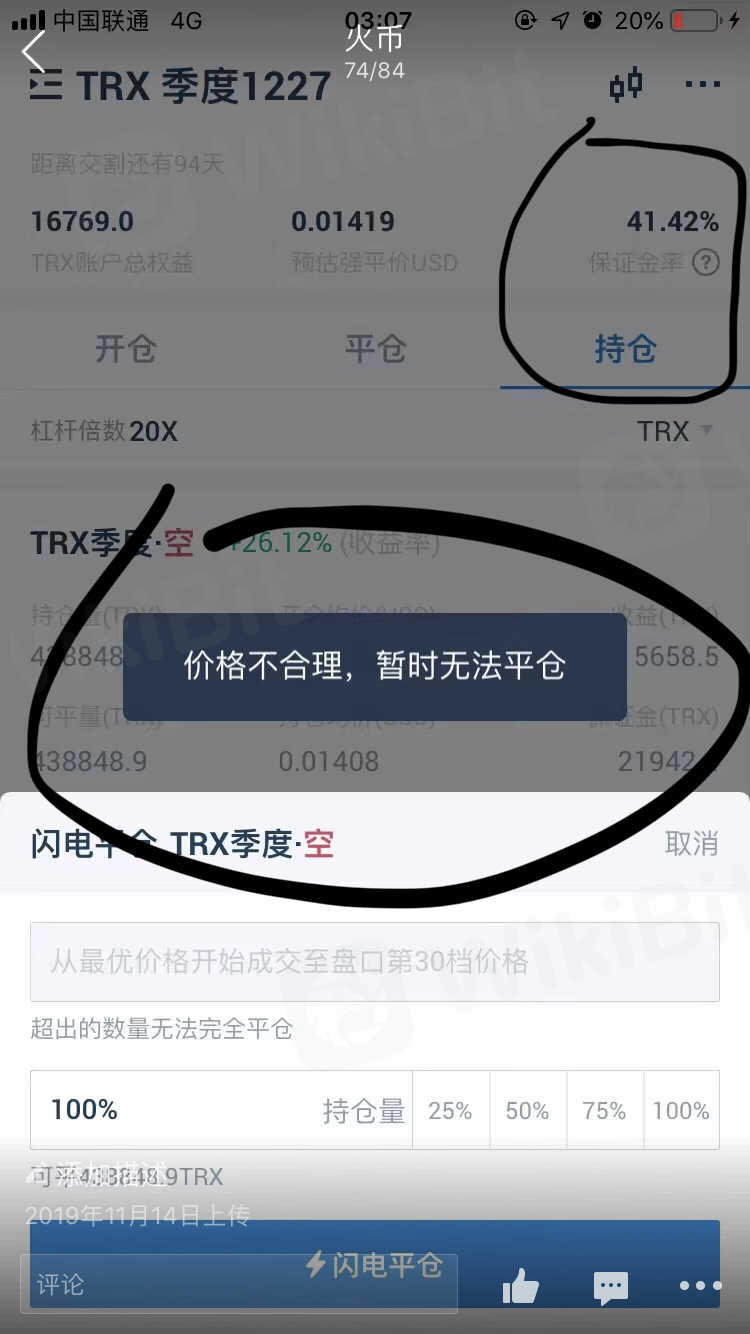Viewport: 750px width, 1334px height.
Task: Go back from the image viewer
Action: [x=34, y=50]
